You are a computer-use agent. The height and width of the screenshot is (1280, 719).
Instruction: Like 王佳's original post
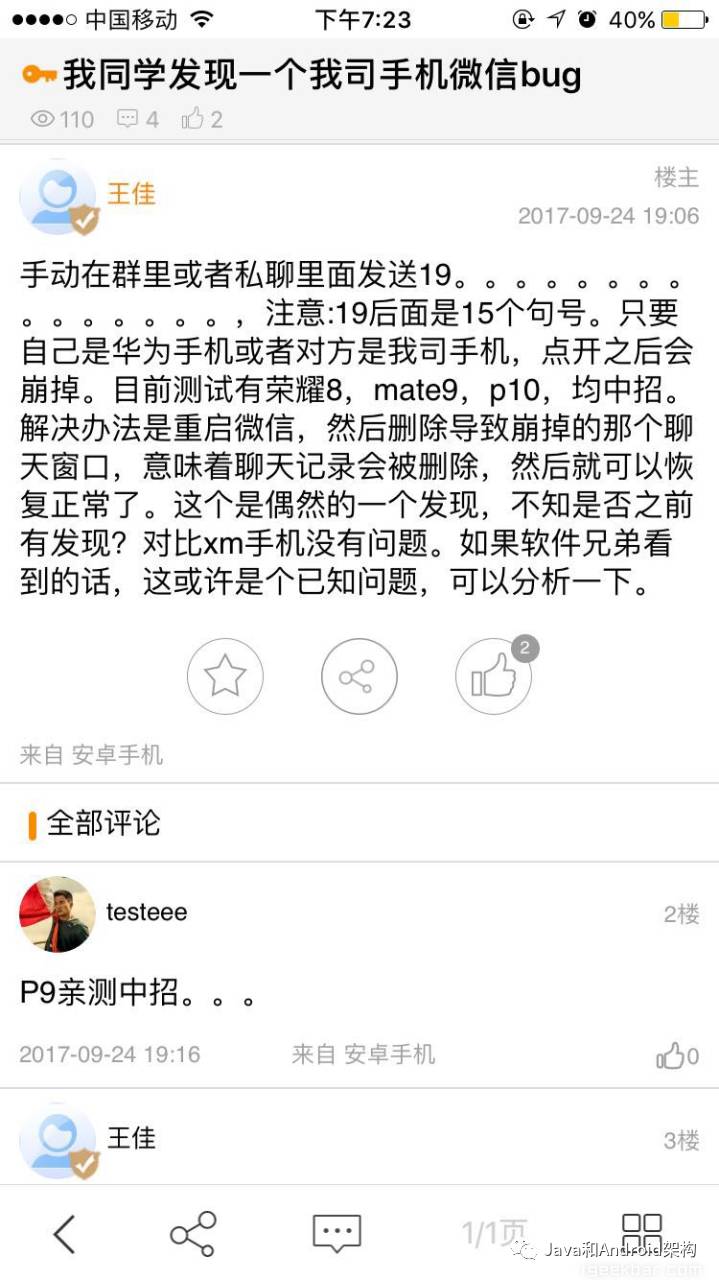pos(493,677)
